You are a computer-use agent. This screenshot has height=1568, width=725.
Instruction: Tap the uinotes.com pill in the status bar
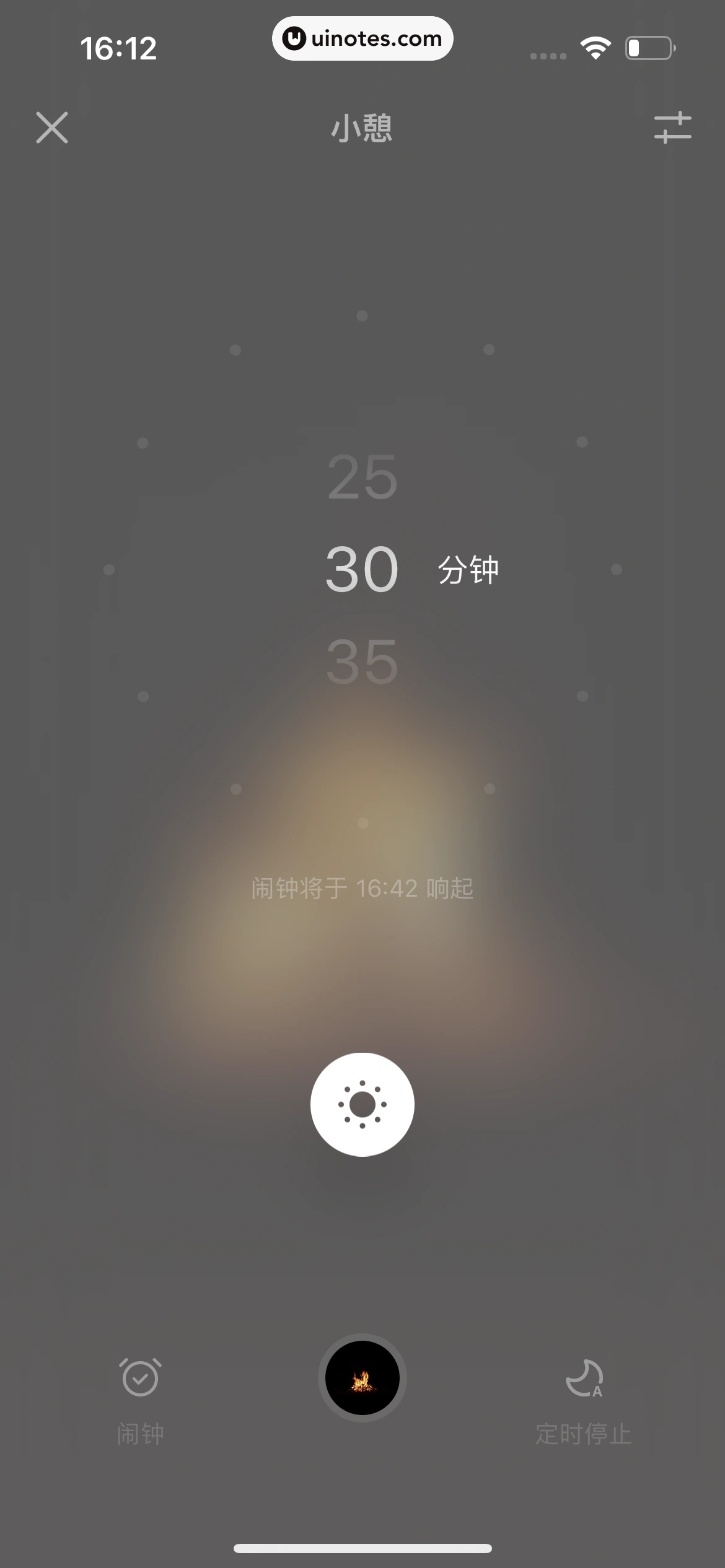tap(362, 38)
